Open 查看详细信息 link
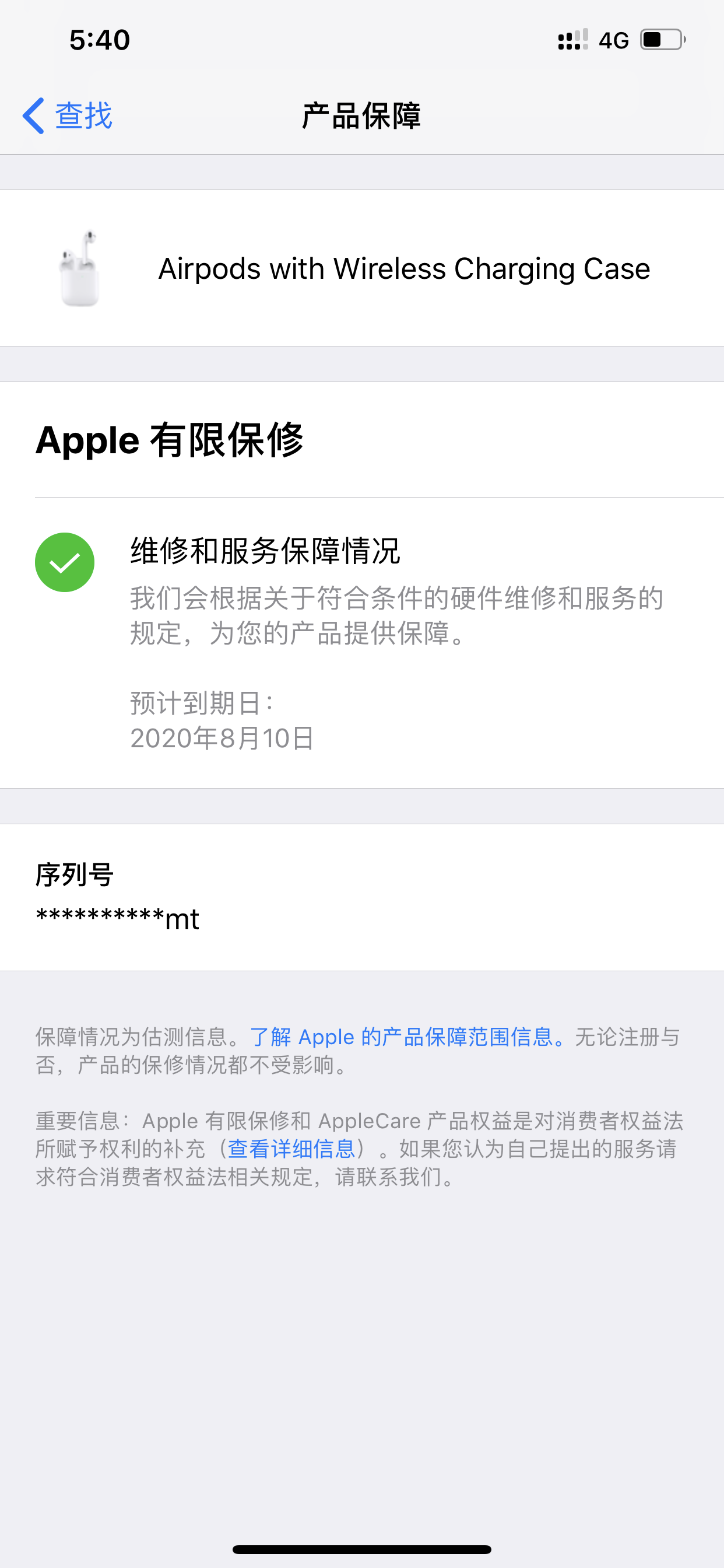 coord(291,1149)
